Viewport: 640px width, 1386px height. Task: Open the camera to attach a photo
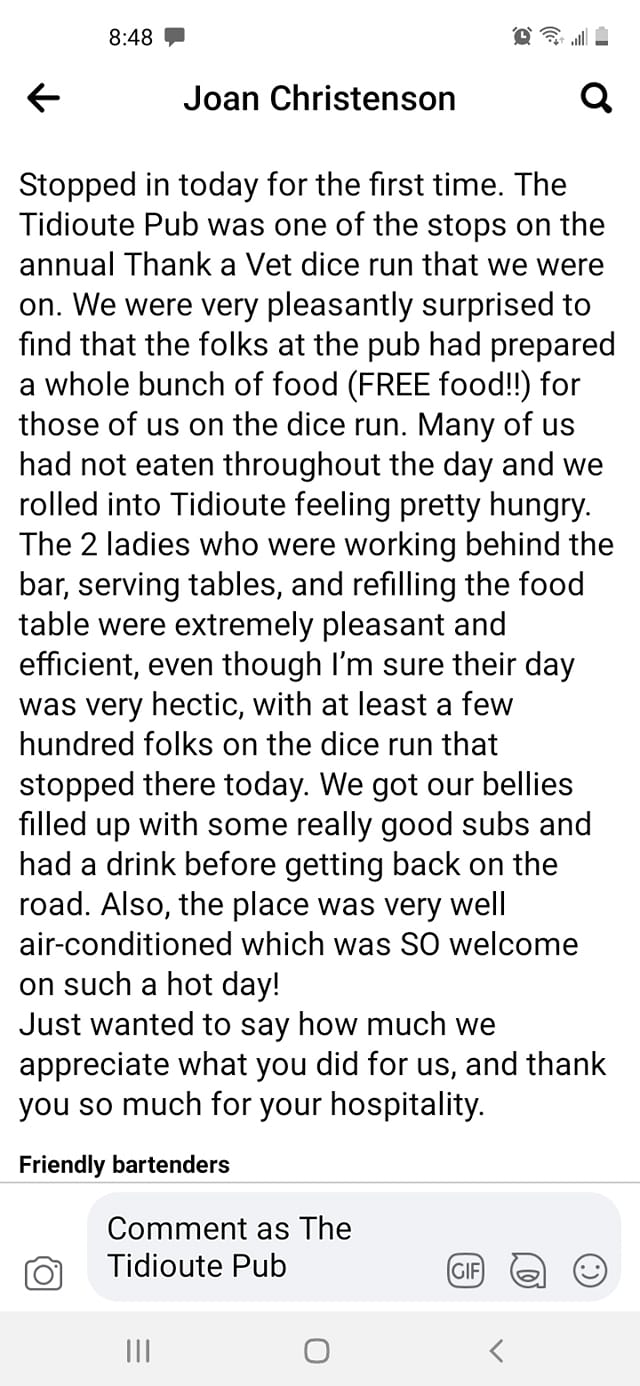point(44,1272)
